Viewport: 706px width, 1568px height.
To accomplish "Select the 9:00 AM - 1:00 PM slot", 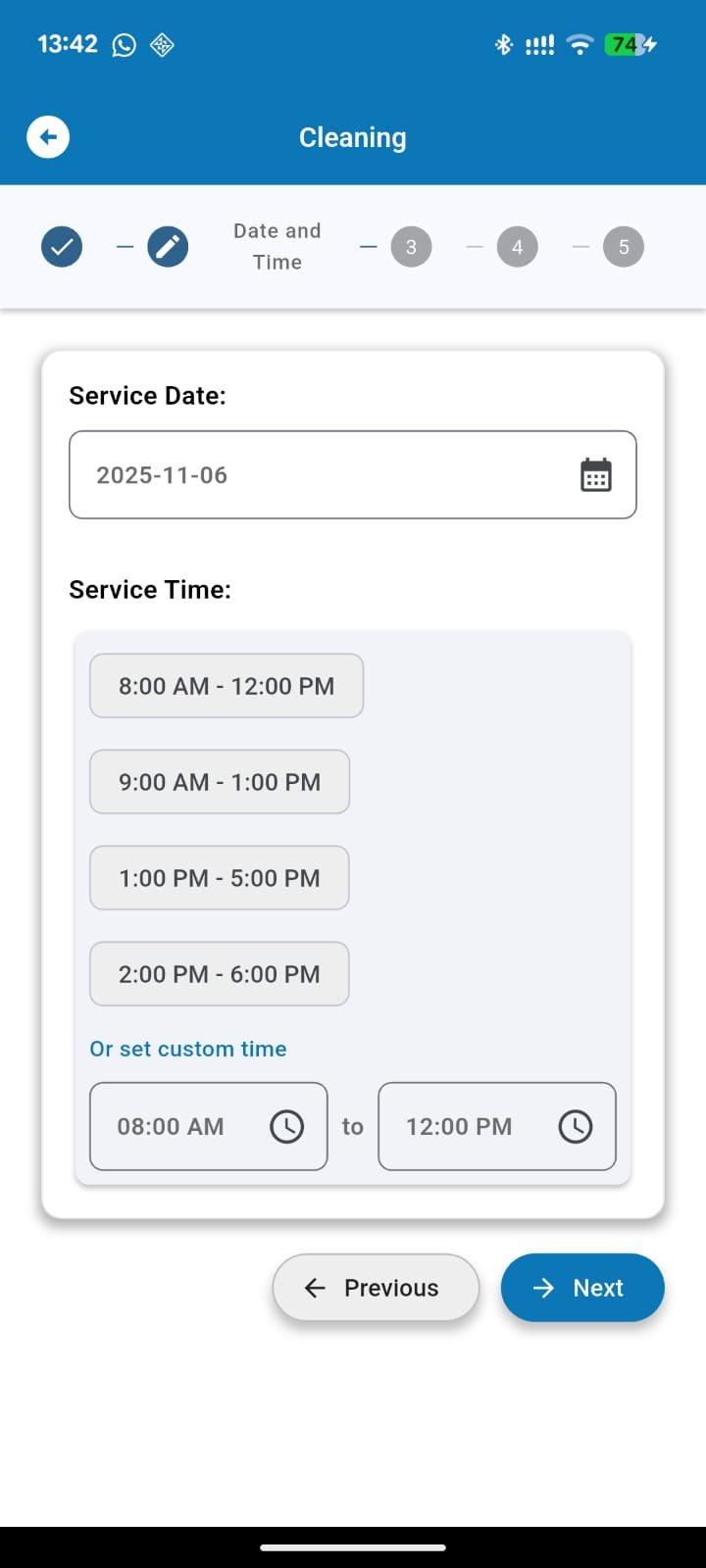I will [219, 782].
